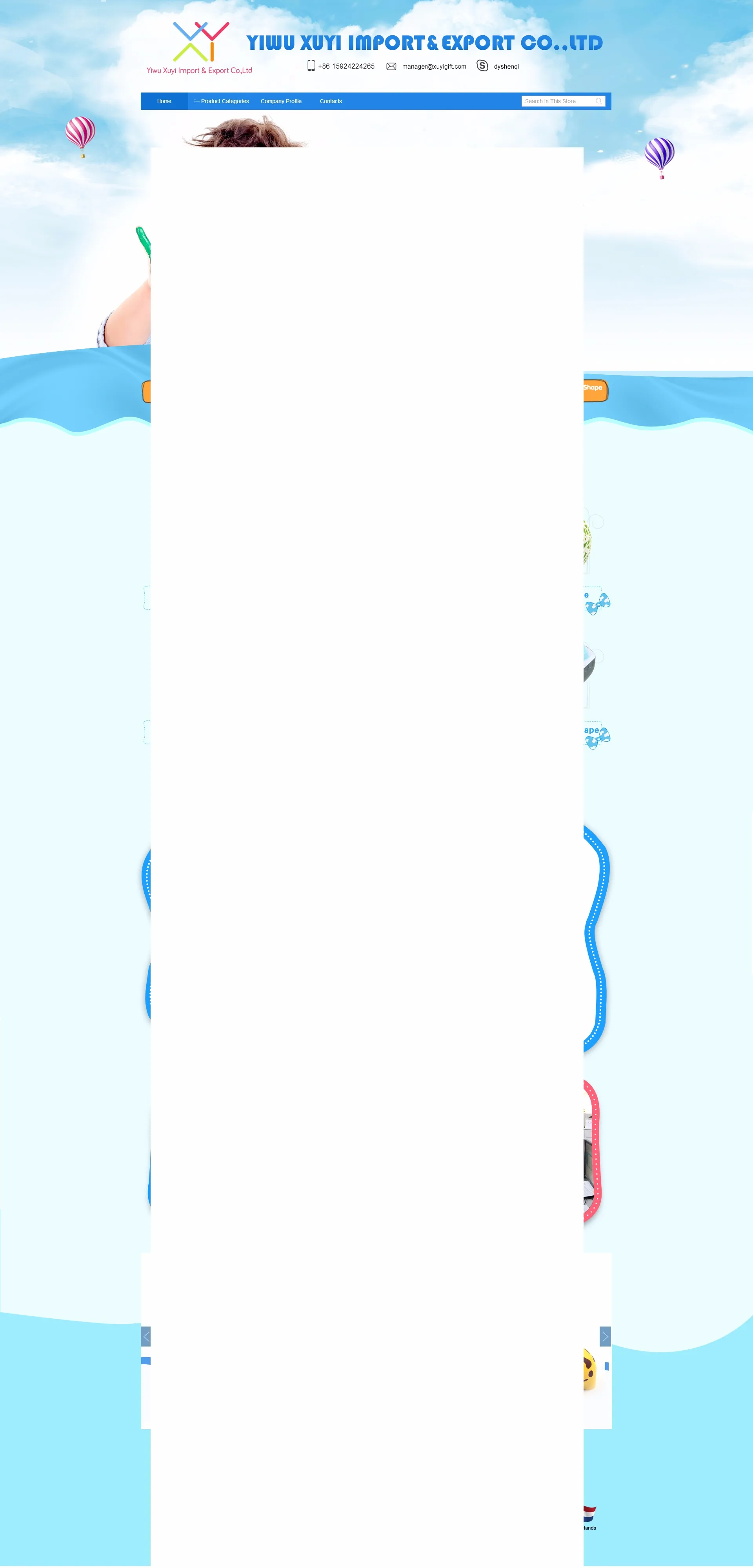Expand the Product Categories menu
This screenshot has height=1568, width=753.
click(x=221, y=101)
